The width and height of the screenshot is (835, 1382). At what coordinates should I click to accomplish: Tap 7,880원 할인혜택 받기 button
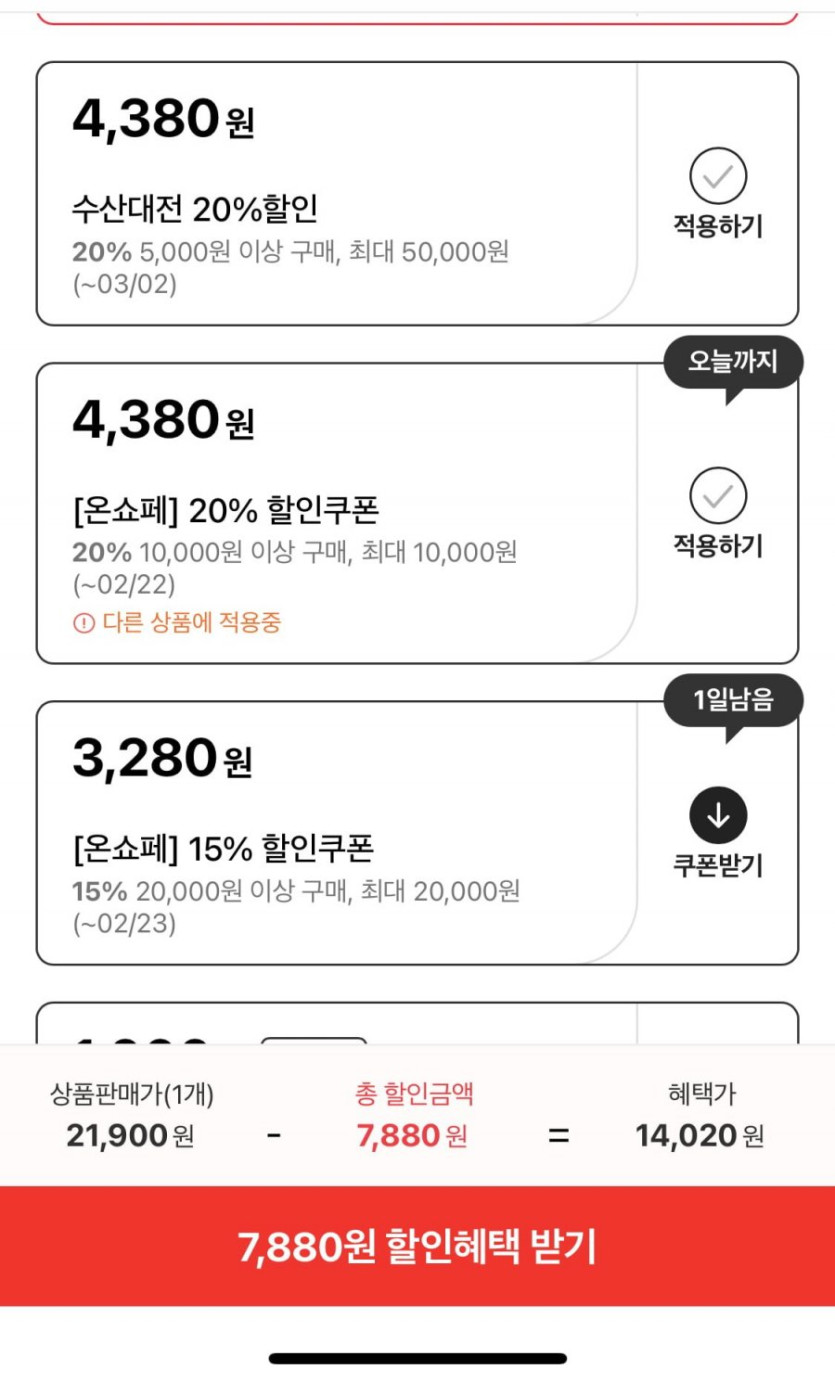click(x=417, y=1246)
